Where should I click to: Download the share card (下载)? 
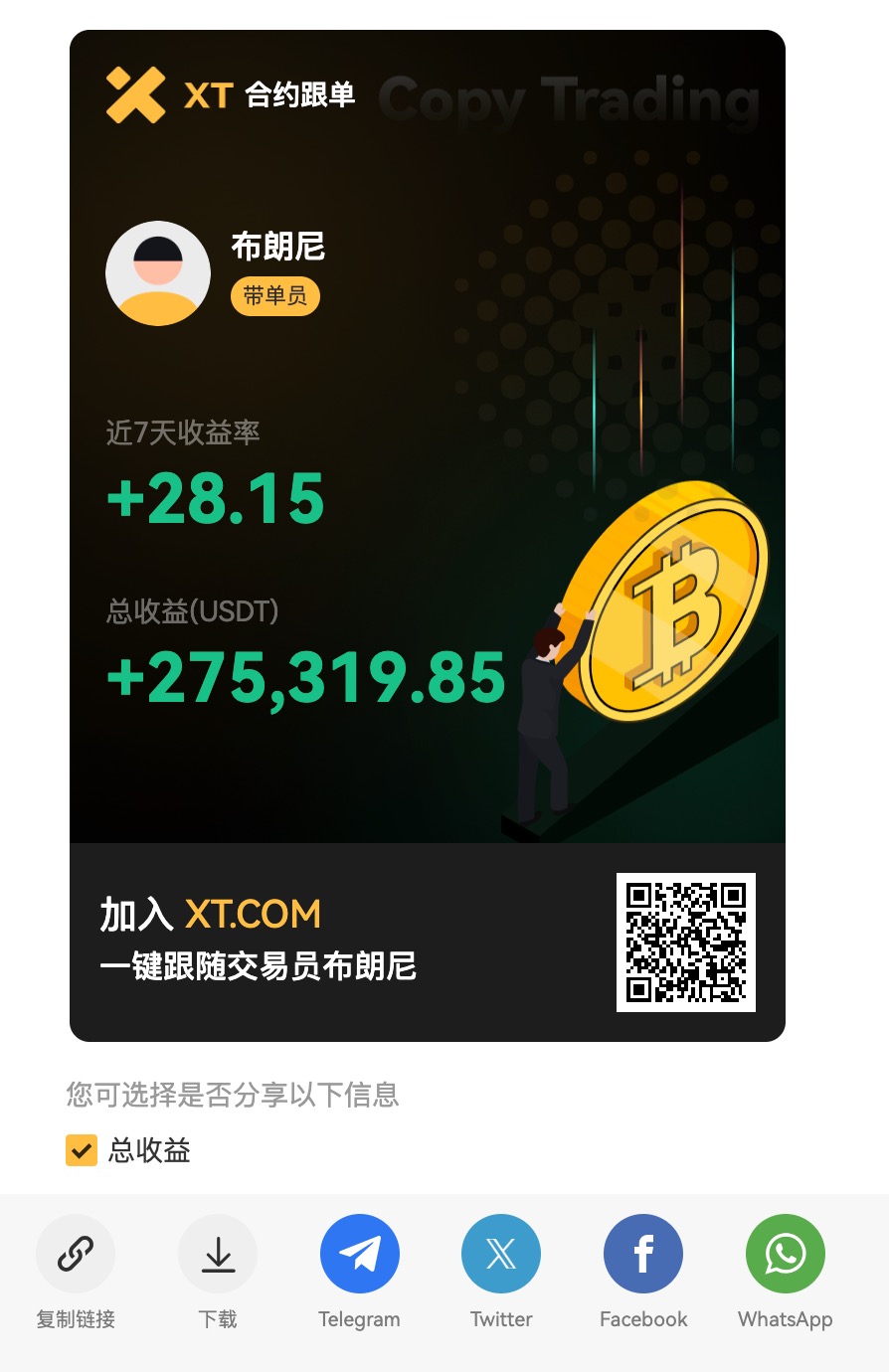click(x=218, y=1254)
